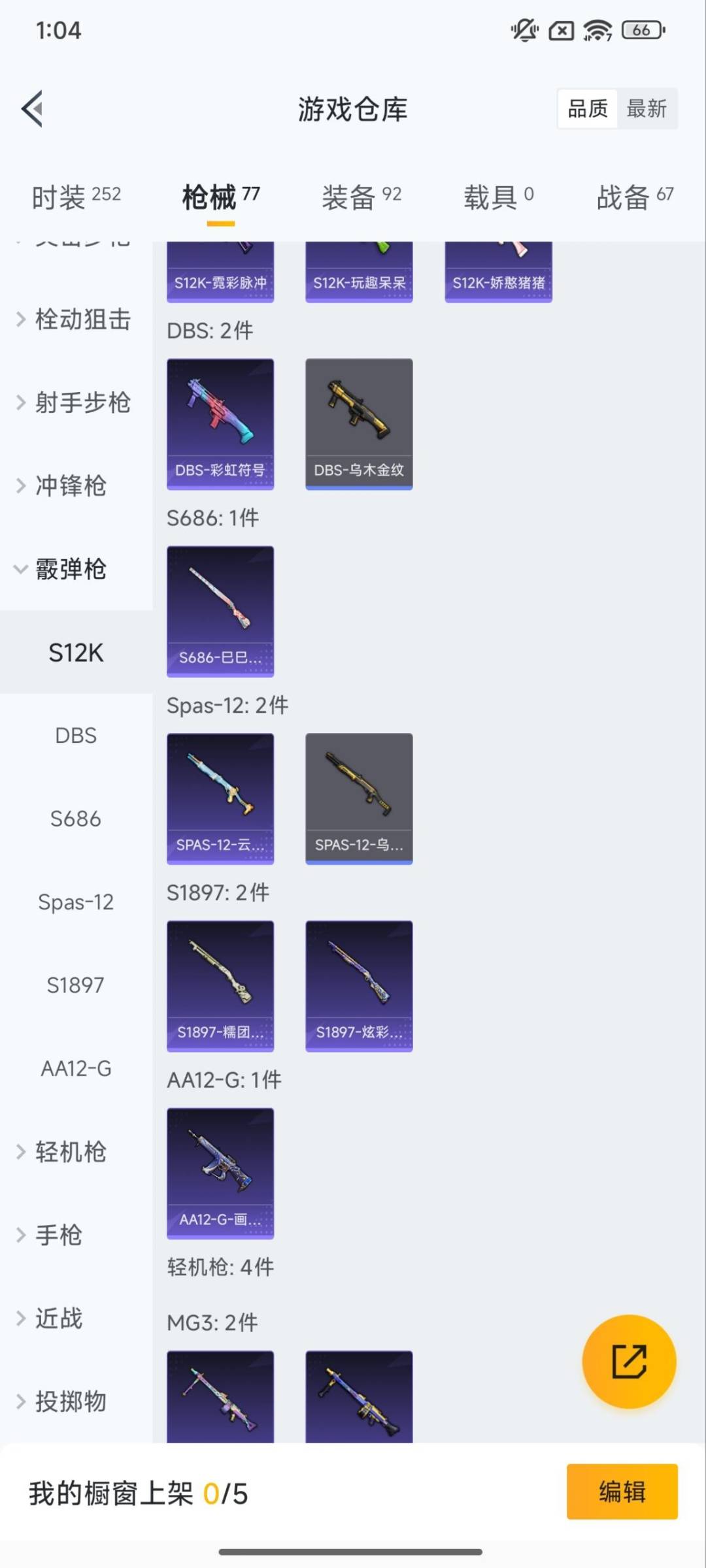Select 品质 sorting option
Image resolution: width=706 pixels, height=1568 pixels.
586,108
